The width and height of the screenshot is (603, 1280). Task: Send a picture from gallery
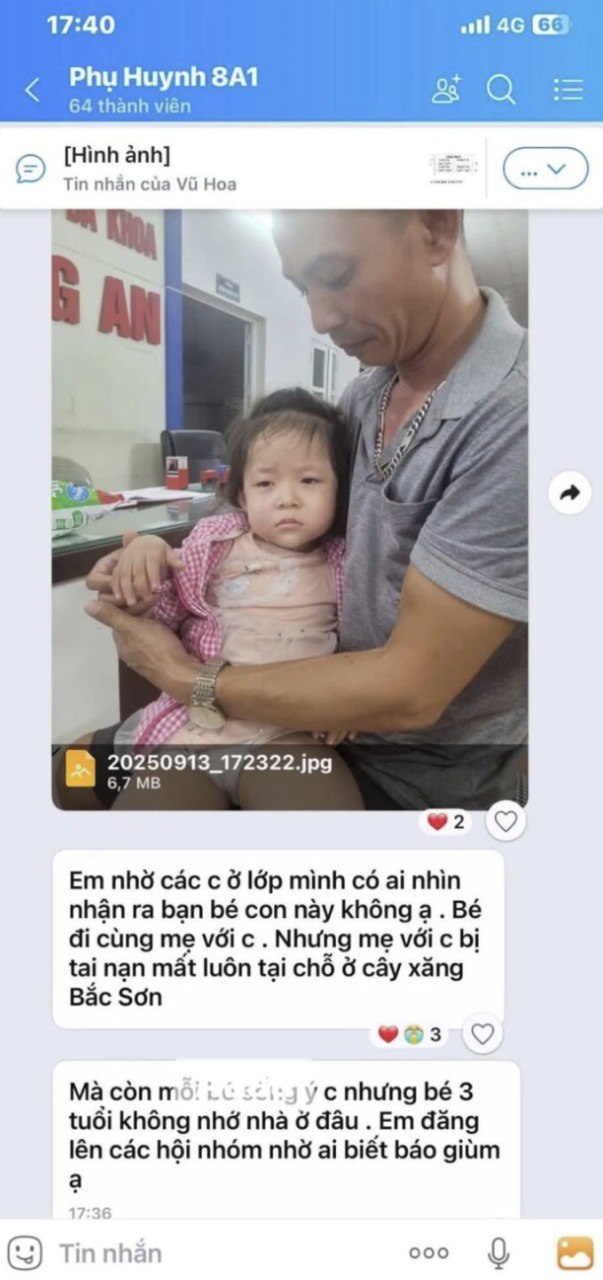(x=574, y=1252)
